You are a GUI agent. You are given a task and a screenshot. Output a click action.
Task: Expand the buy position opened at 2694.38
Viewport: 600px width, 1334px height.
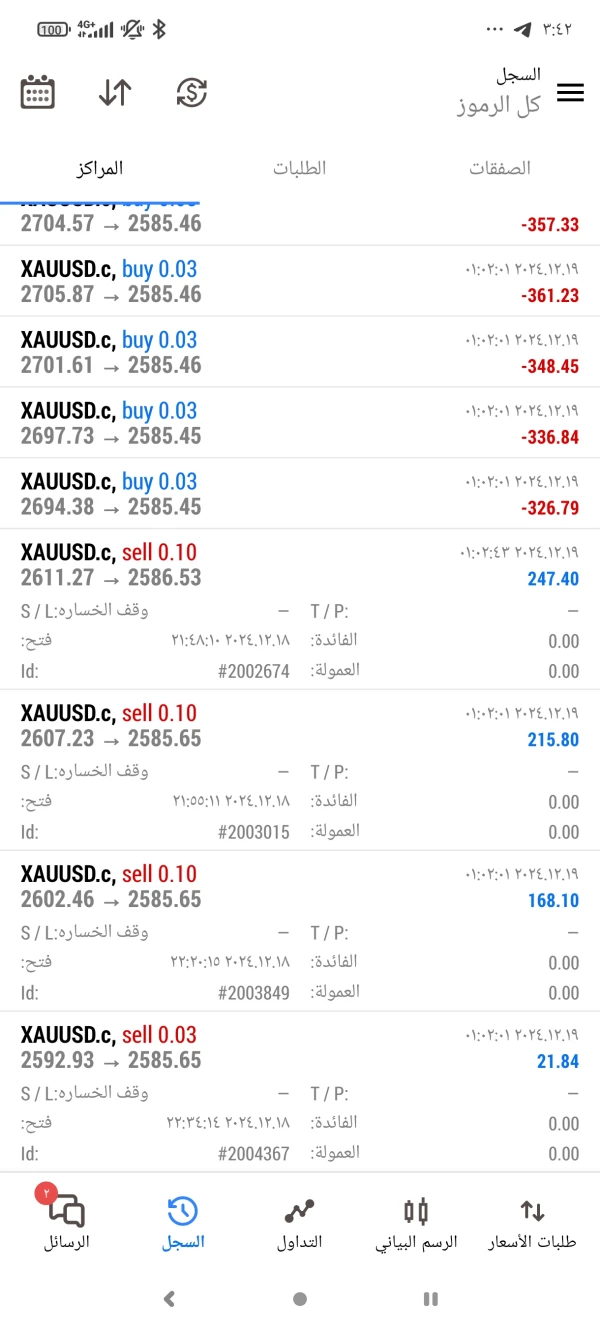pyautogui.click(x=300, y=494)
